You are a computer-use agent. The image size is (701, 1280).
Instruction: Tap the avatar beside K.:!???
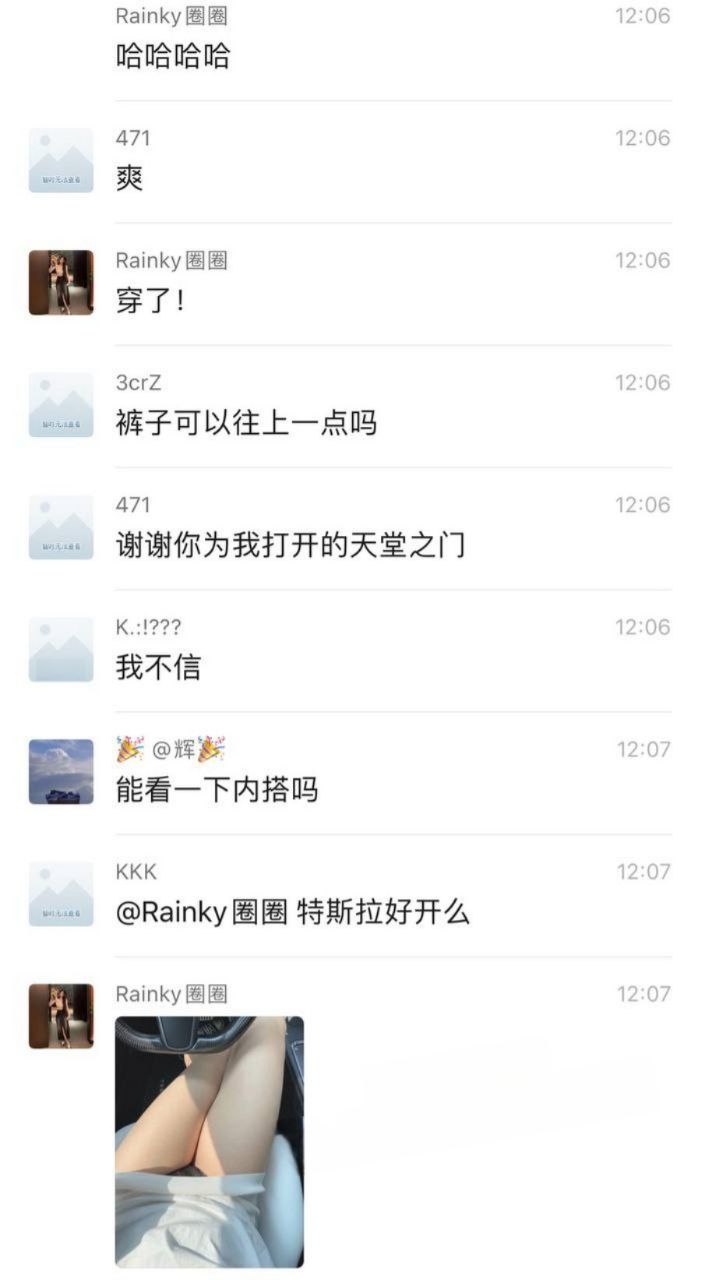(x=61, y=649)
